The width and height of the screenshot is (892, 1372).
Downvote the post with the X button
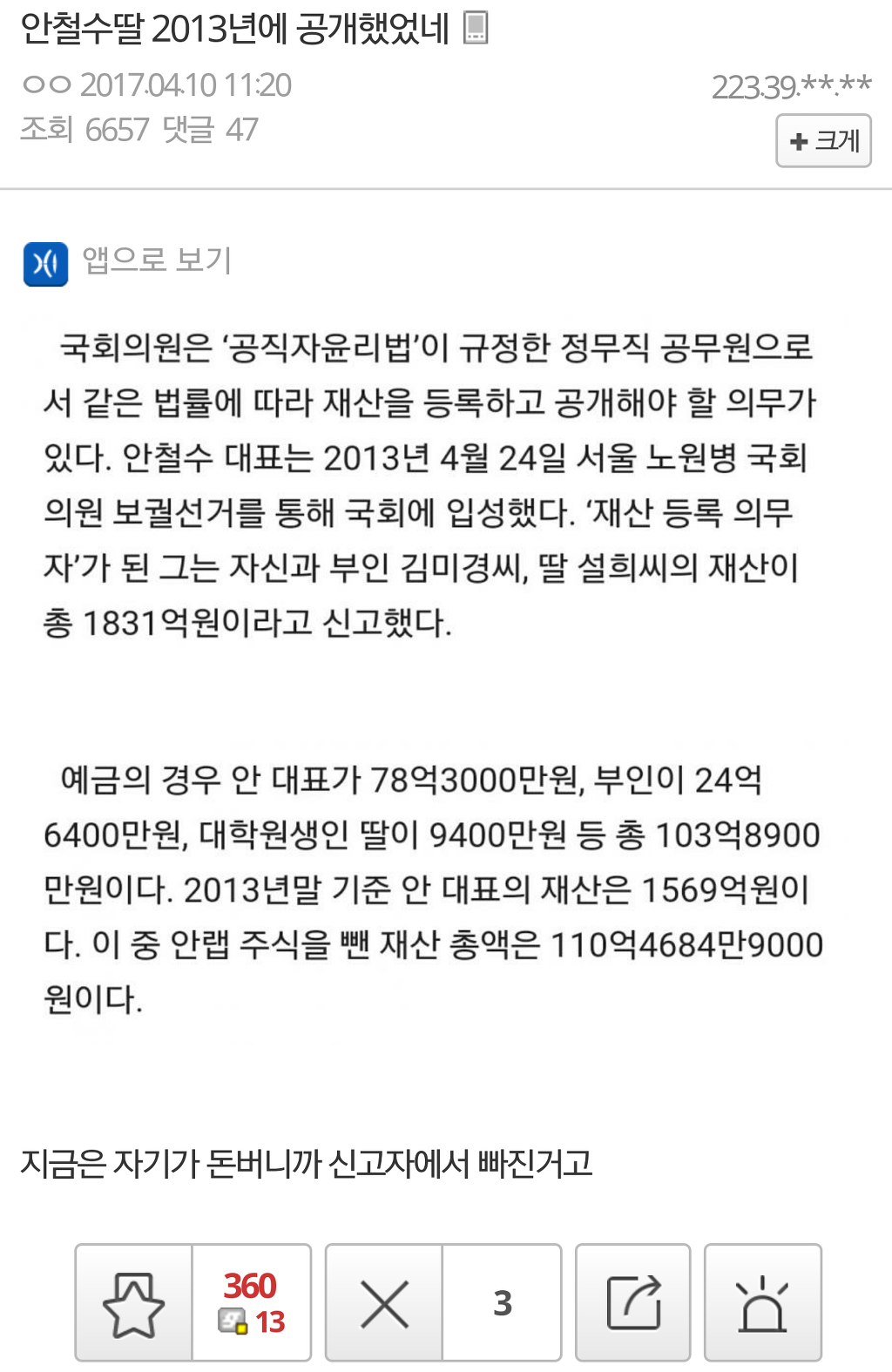[384, 1302]
